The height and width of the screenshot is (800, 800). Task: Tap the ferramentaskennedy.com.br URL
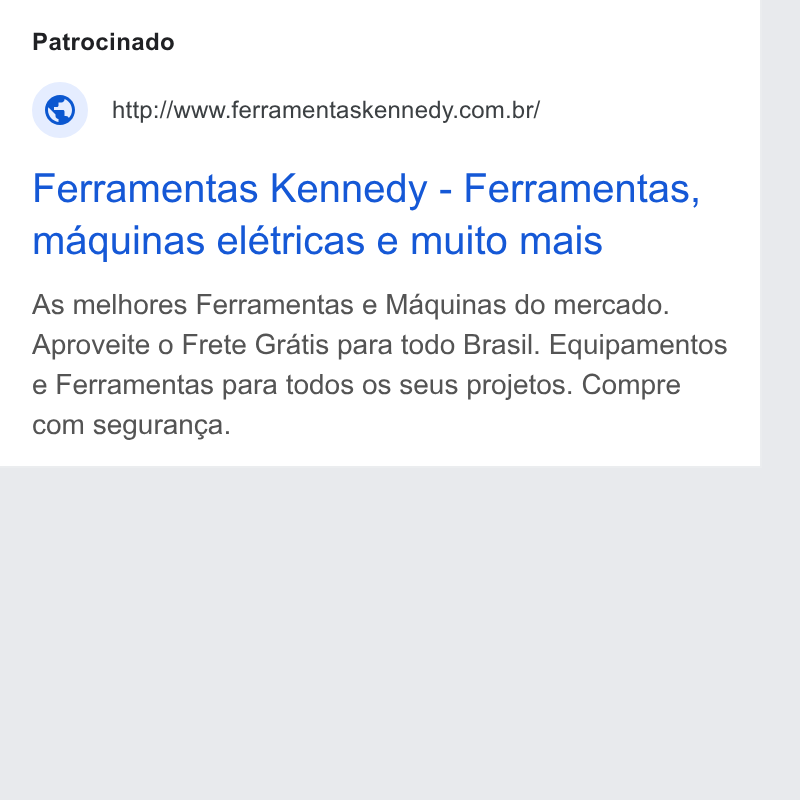pyautogui.click(x=326, y=110)
